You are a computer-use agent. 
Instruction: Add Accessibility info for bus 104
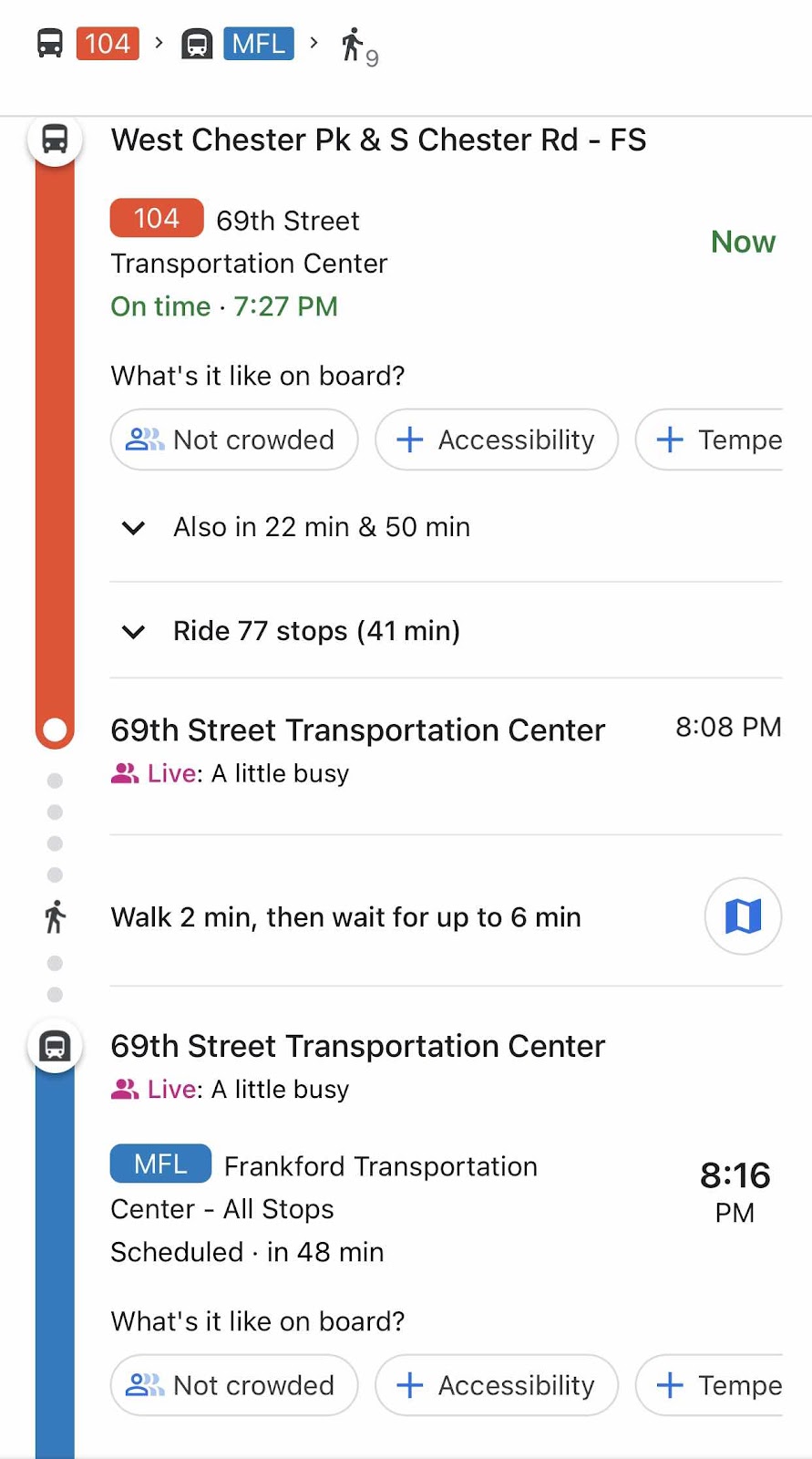(497, 440)
